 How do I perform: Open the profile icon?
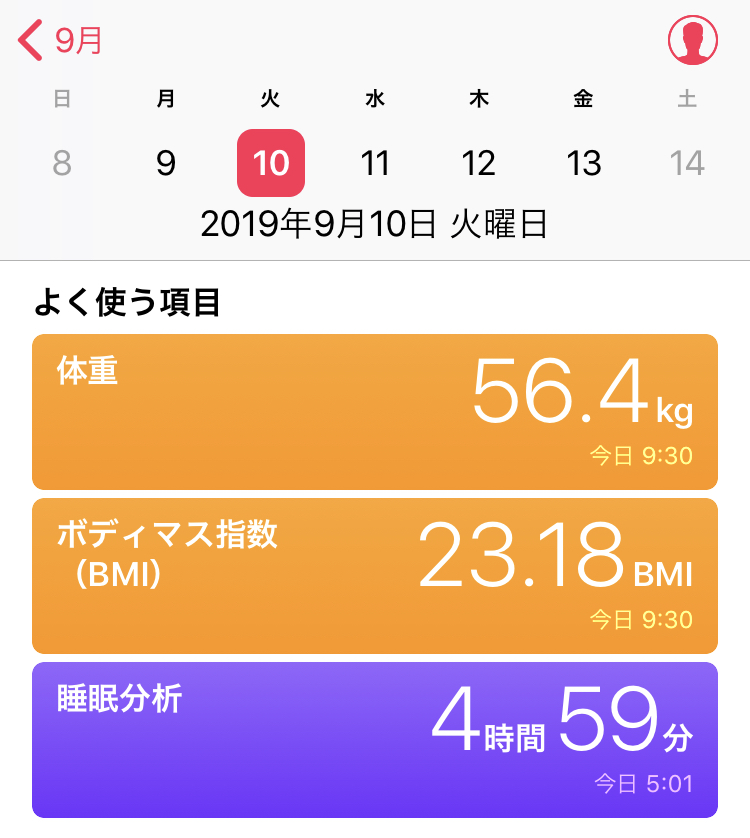692,41
